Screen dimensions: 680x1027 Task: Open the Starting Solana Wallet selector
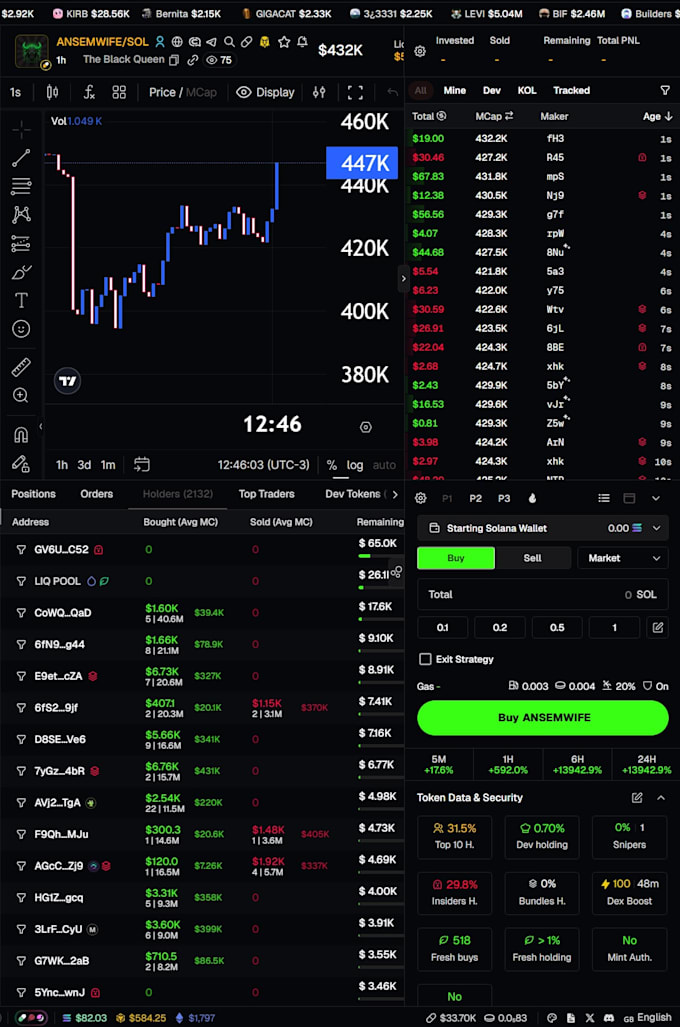[x=542, y=528]
